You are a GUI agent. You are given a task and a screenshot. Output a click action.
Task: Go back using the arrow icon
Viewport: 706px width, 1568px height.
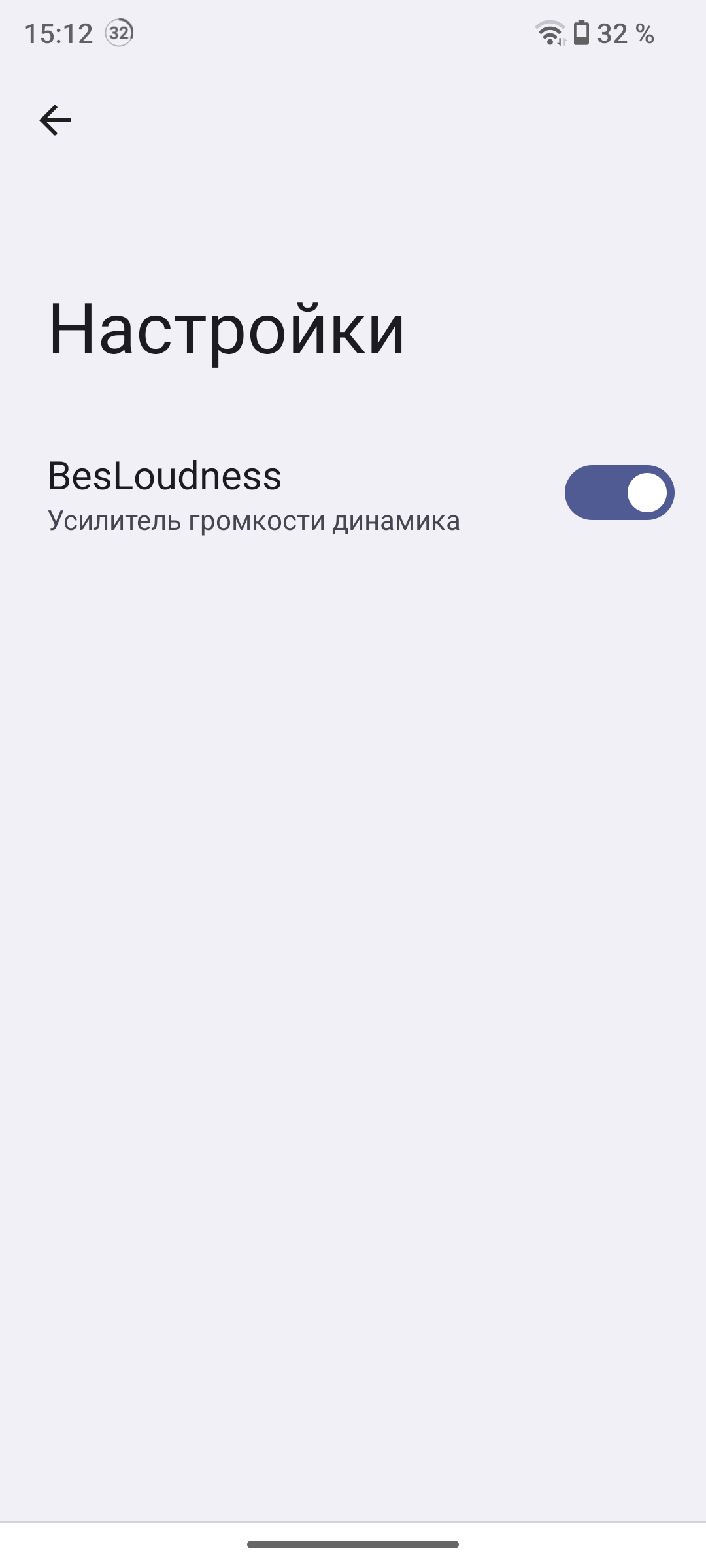point(55,120)
